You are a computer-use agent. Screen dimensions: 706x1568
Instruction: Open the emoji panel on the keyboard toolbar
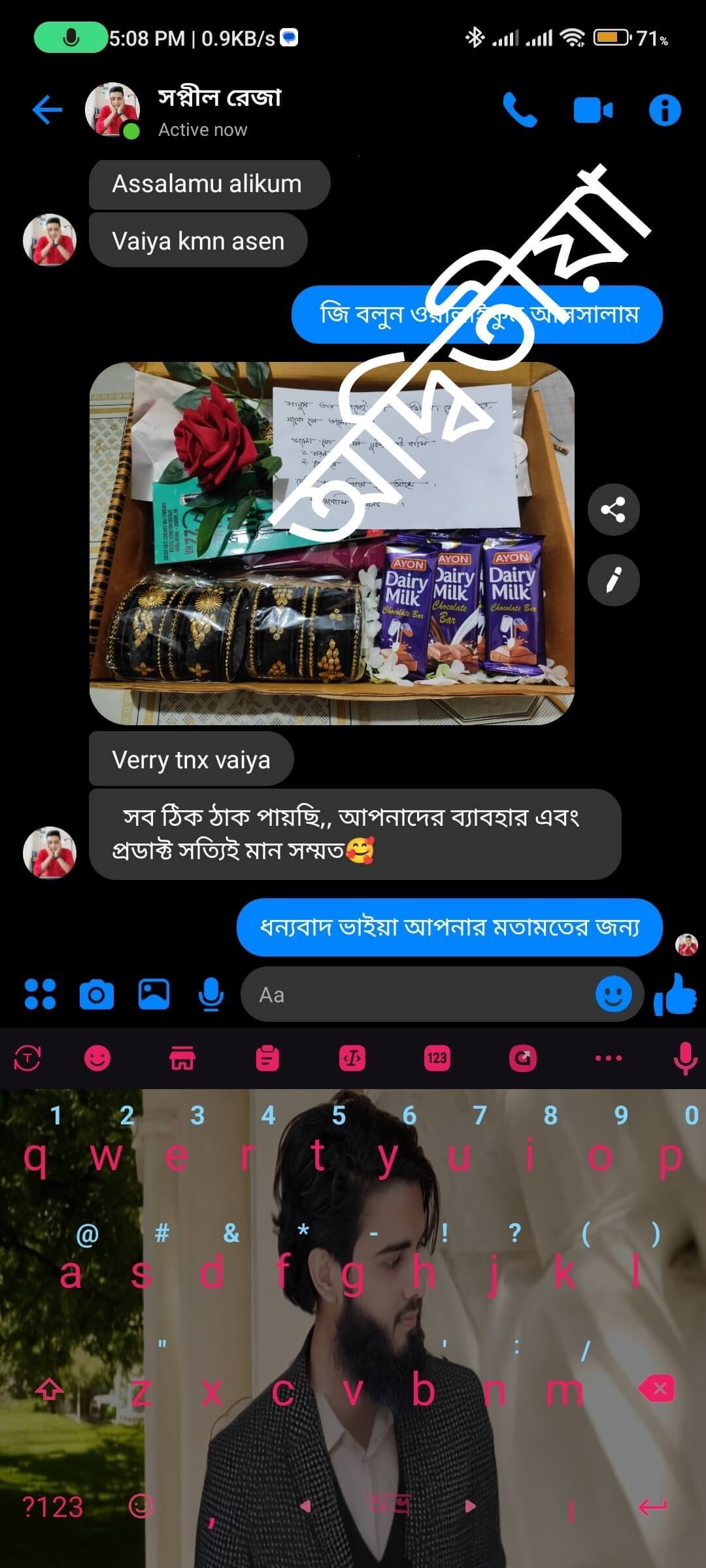tap(98, 1058)
